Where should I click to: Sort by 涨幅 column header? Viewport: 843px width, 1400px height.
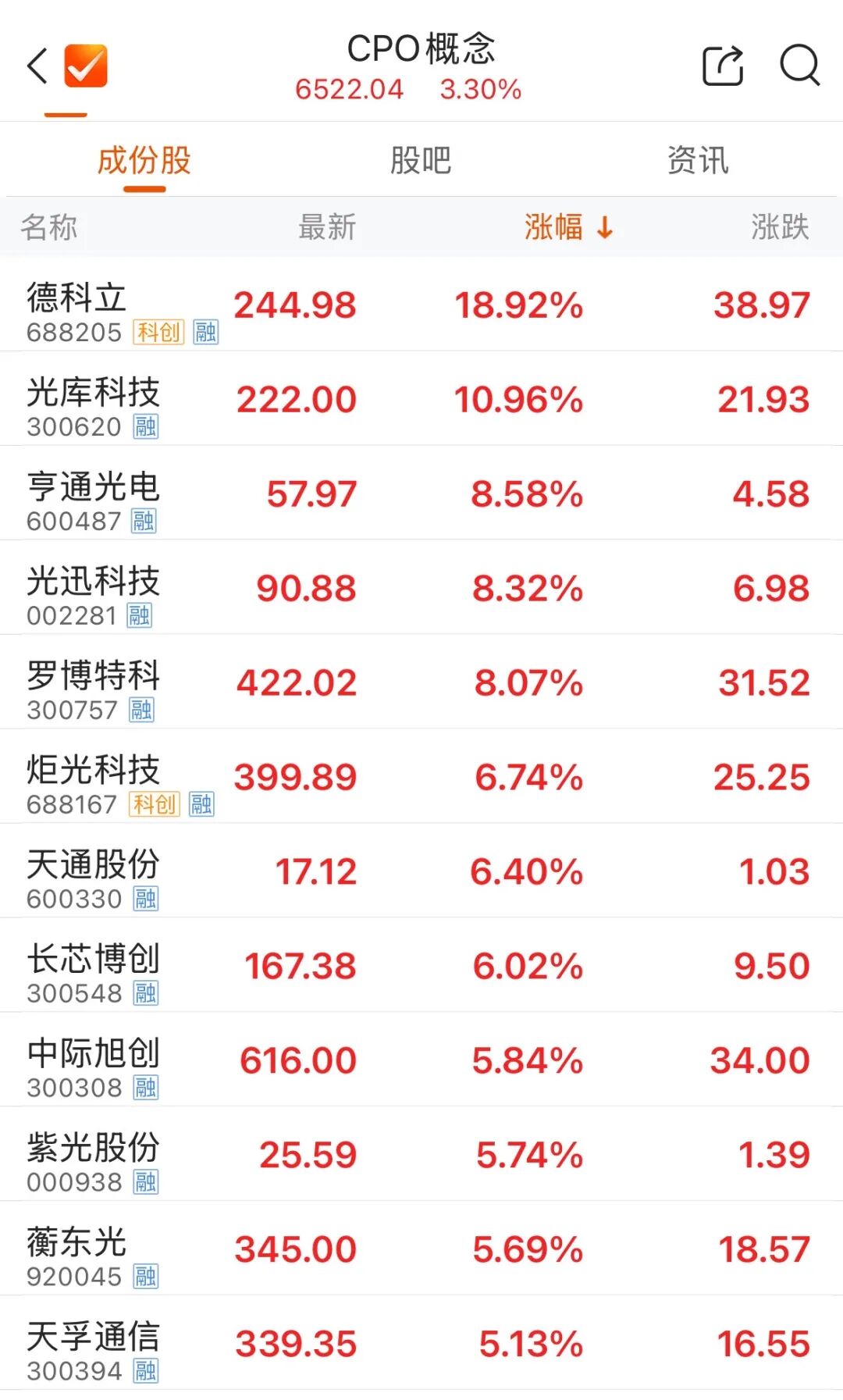click(x=567, y=227)
